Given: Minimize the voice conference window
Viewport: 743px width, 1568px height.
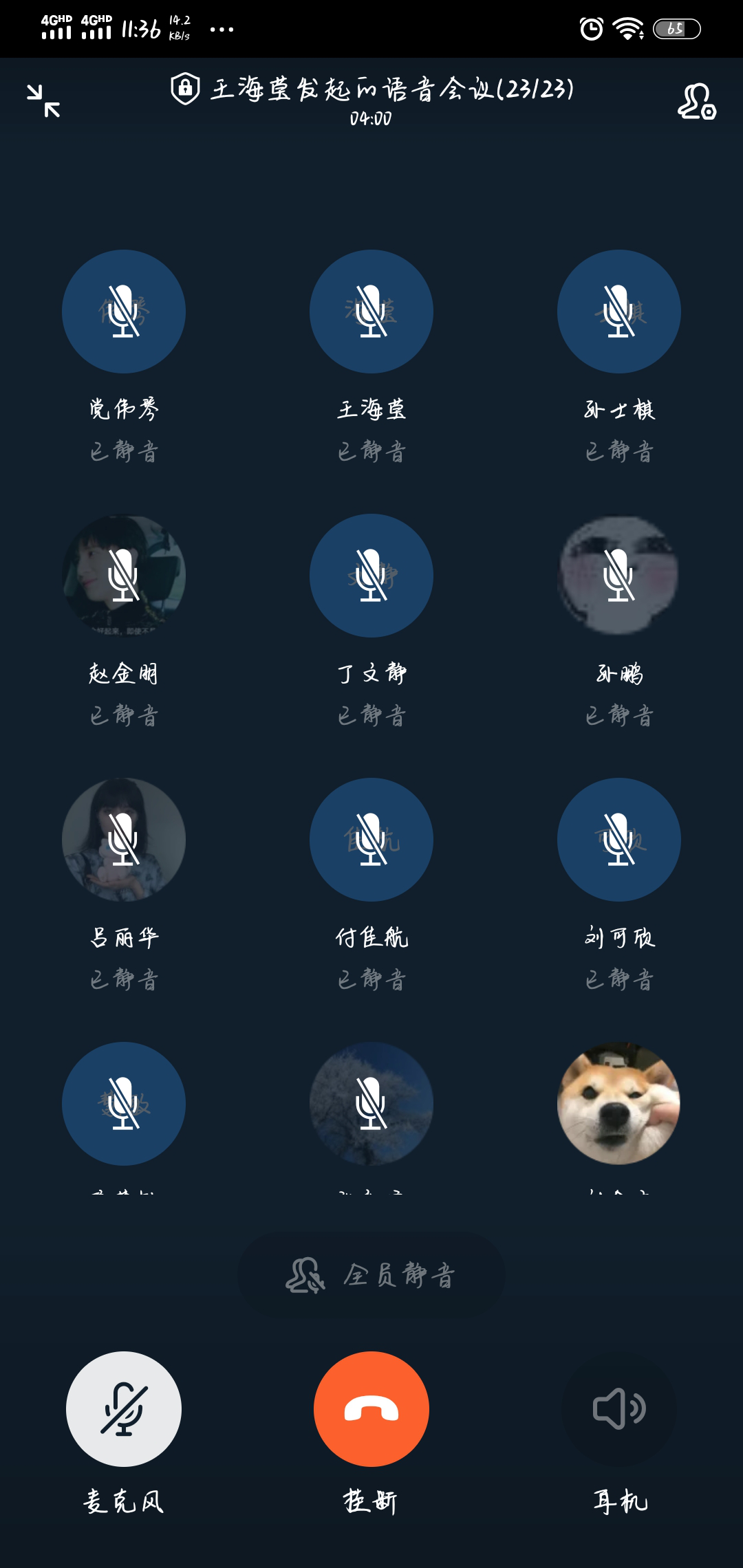Looking at the screenshot, I should tap(43, 100).
